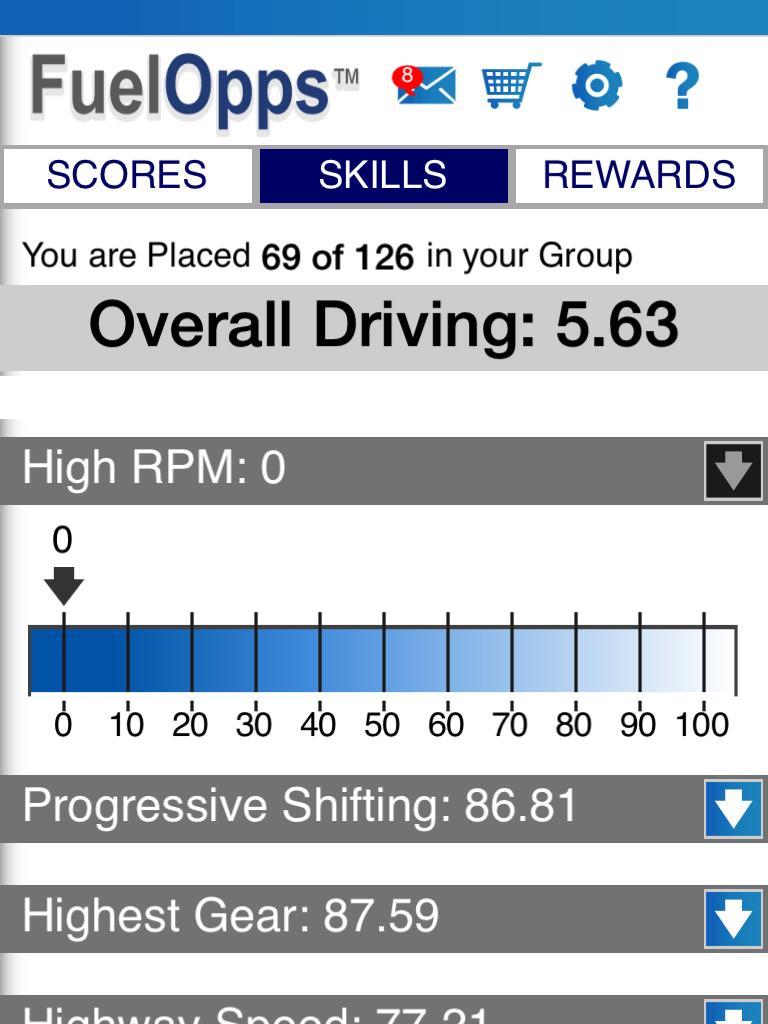768x1024 pixels.
Task: Collapse the High RPM section
Action: pos(733,471)
